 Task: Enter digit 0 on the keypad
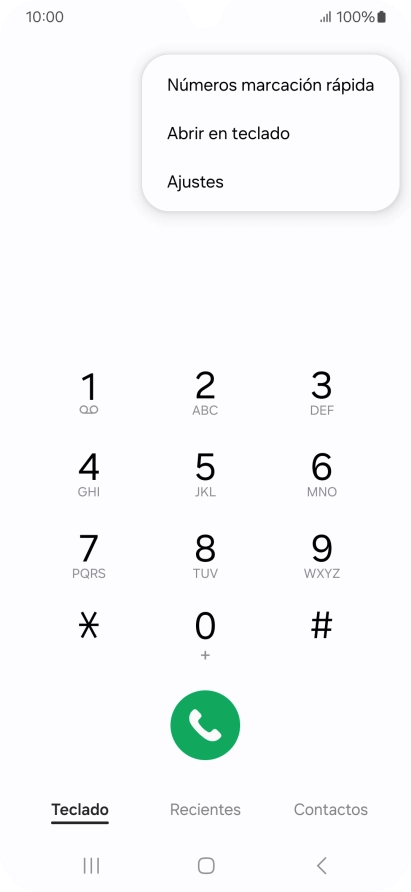pos(206,635)
